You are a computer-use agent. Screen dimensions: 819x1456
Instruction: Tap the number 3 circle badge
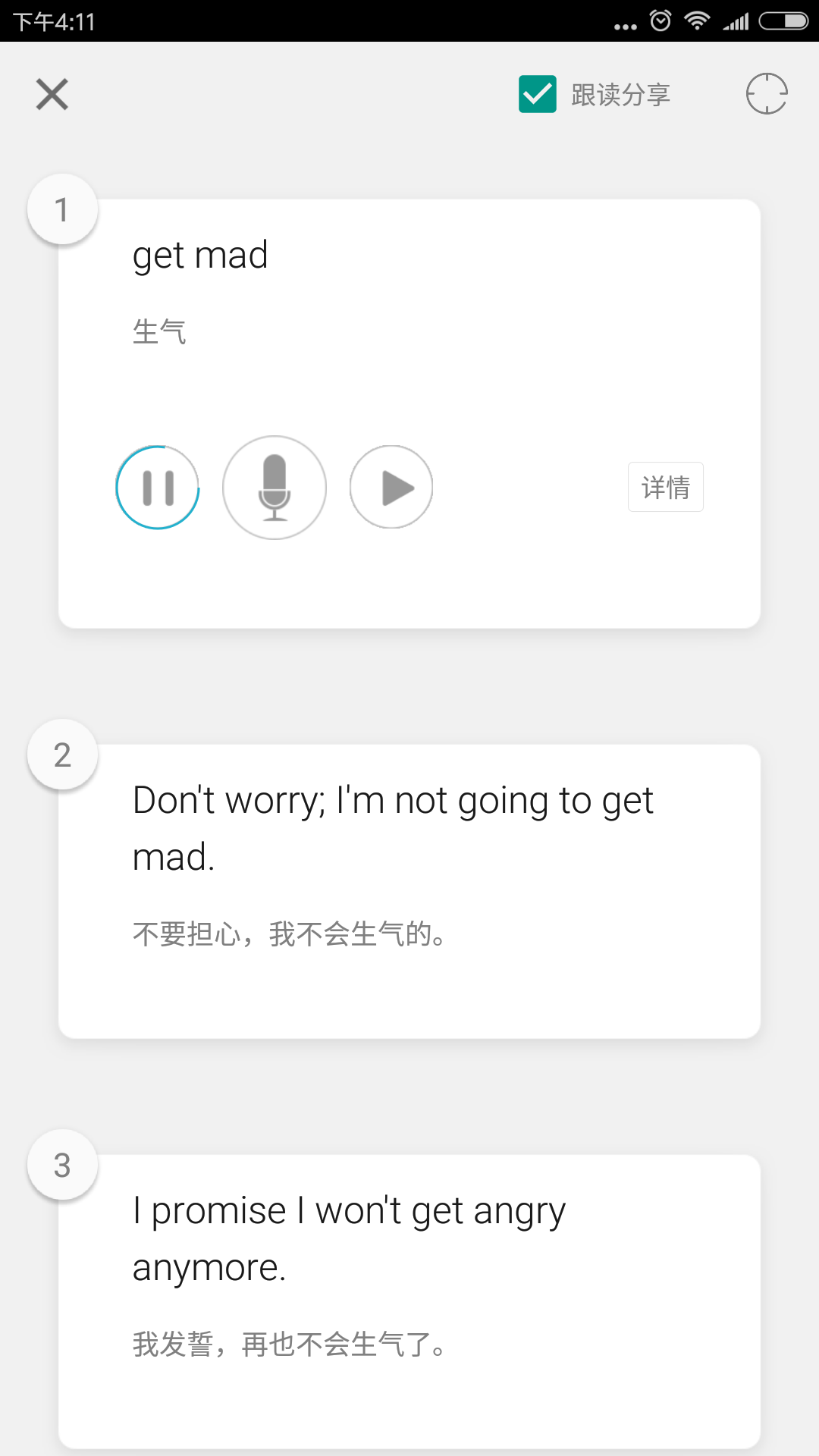coord(62,1164)
